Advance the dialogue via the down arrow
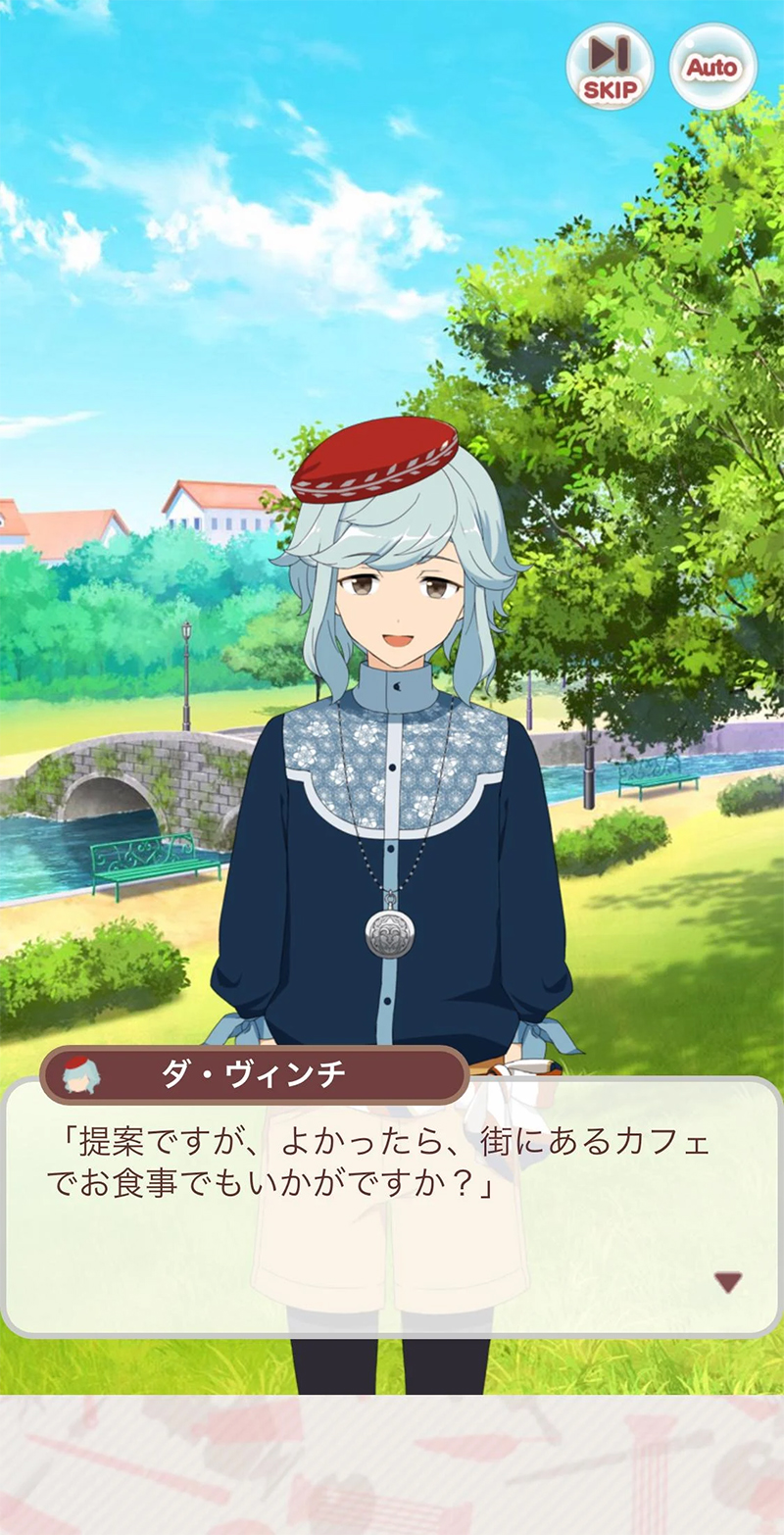The image size is (784, 1535). pos(727,1282)
